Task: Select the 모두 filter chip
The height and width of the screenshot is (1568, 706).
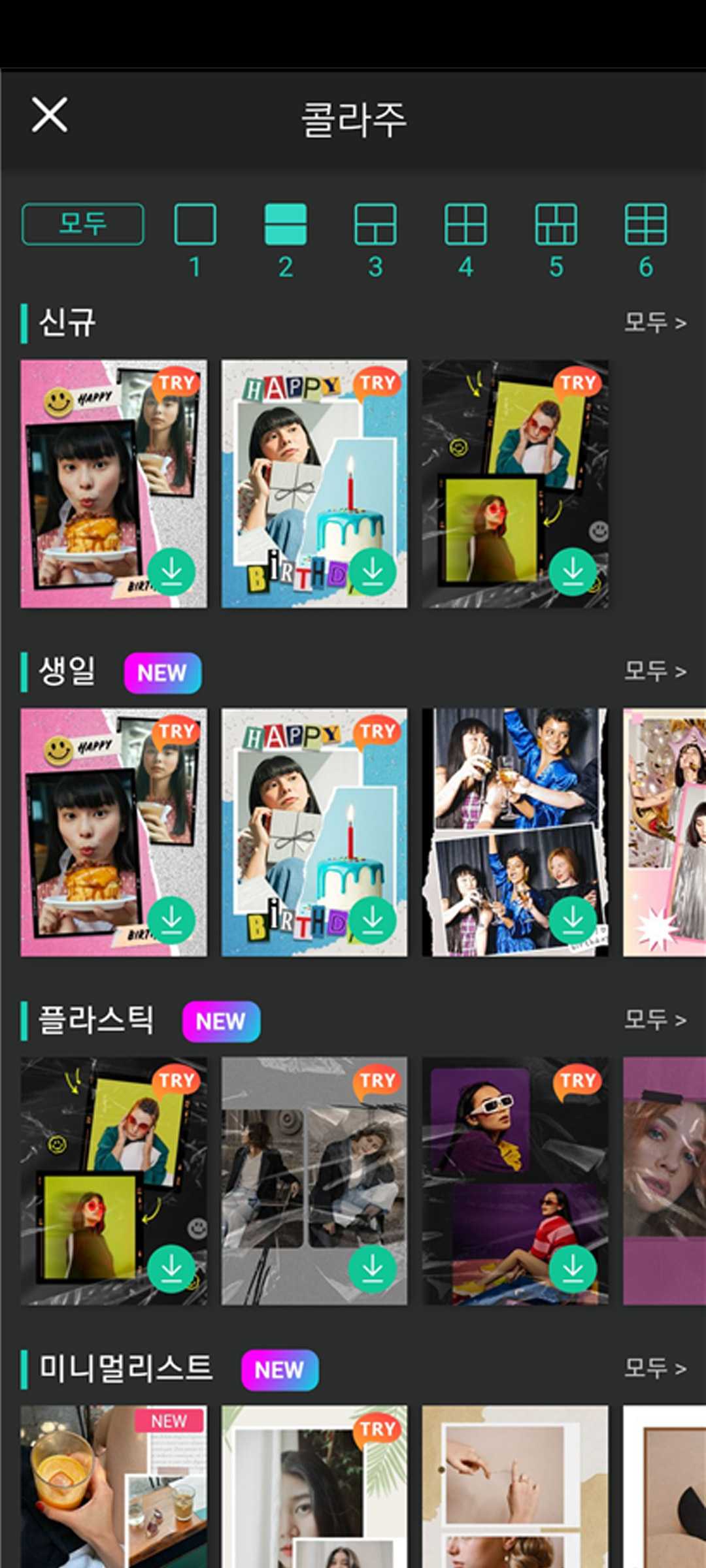Action: 83,224
